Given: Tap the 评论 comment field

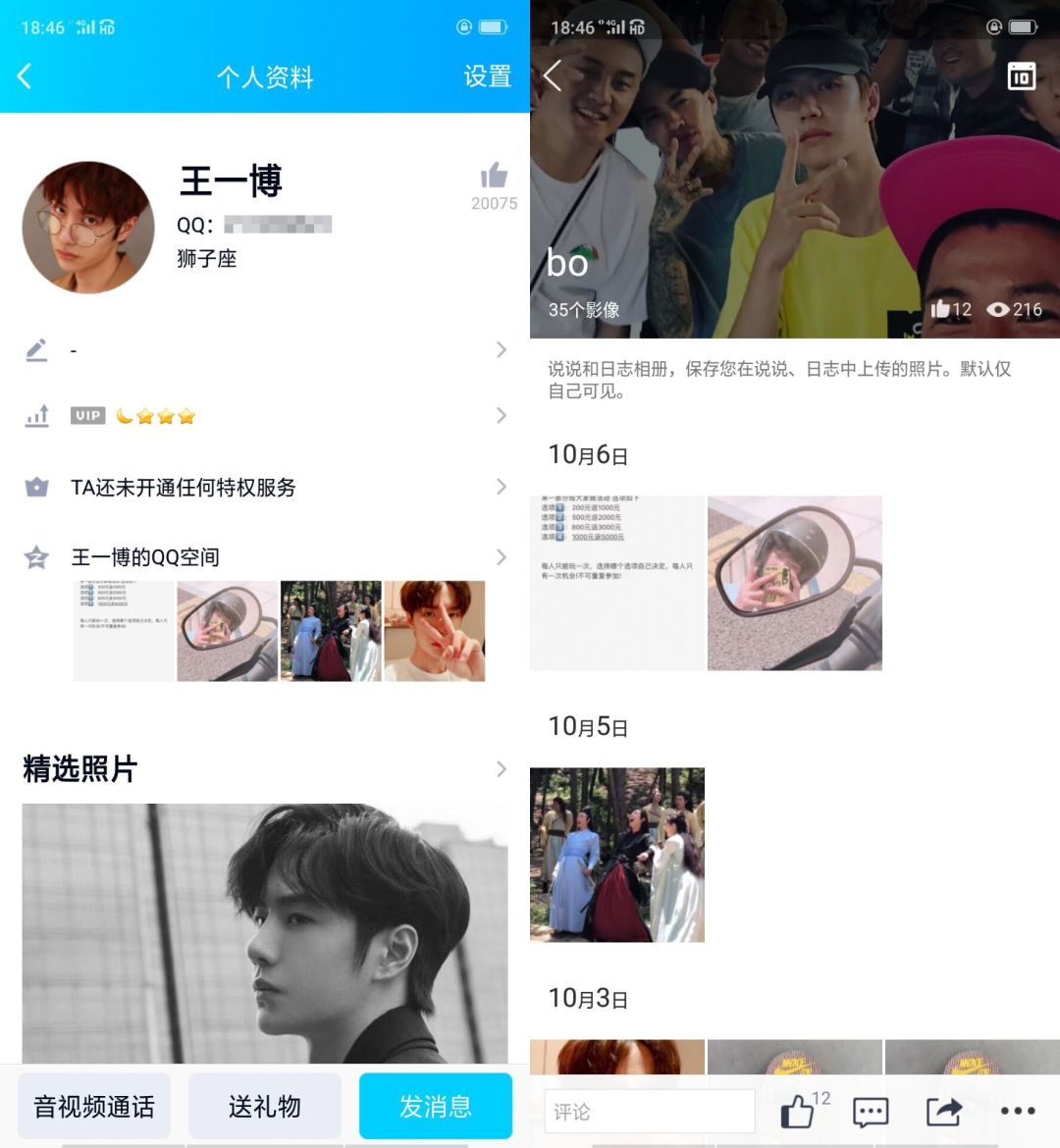Looking at the screenshot, I should point(650,1112).
